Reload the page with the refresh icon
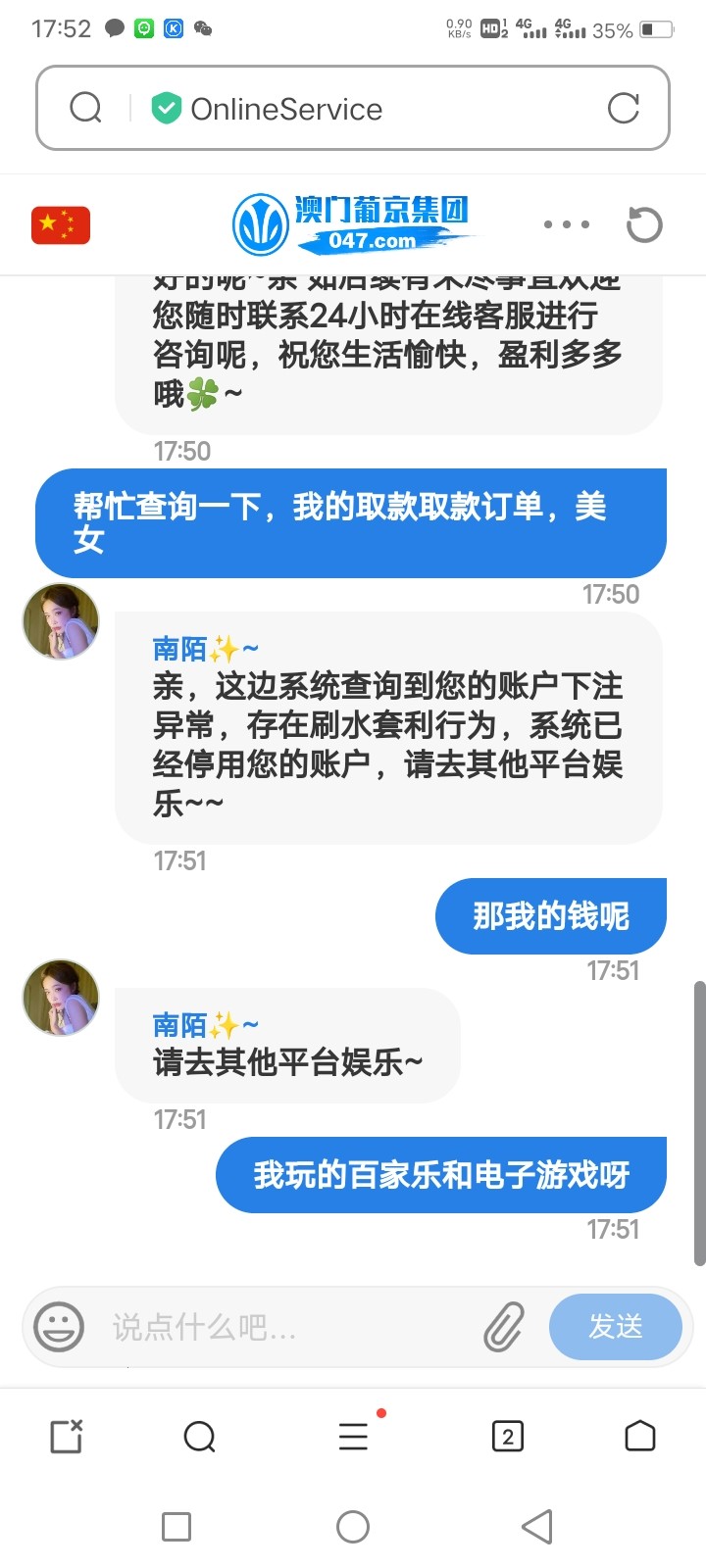The width and height of the screenshot is (706, 1568). [x=625, y=108]
